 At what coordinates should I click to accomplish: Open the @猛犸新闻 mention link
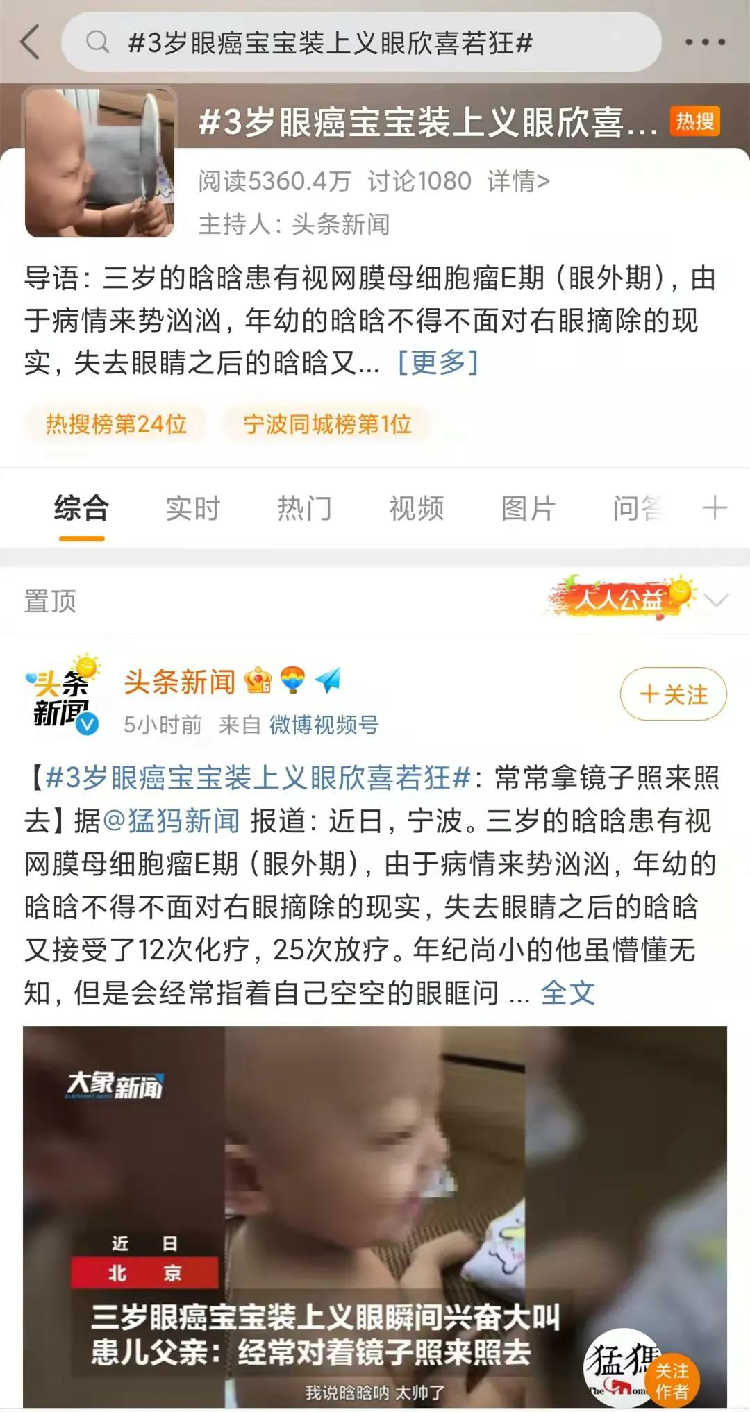[x=171, y=821]
